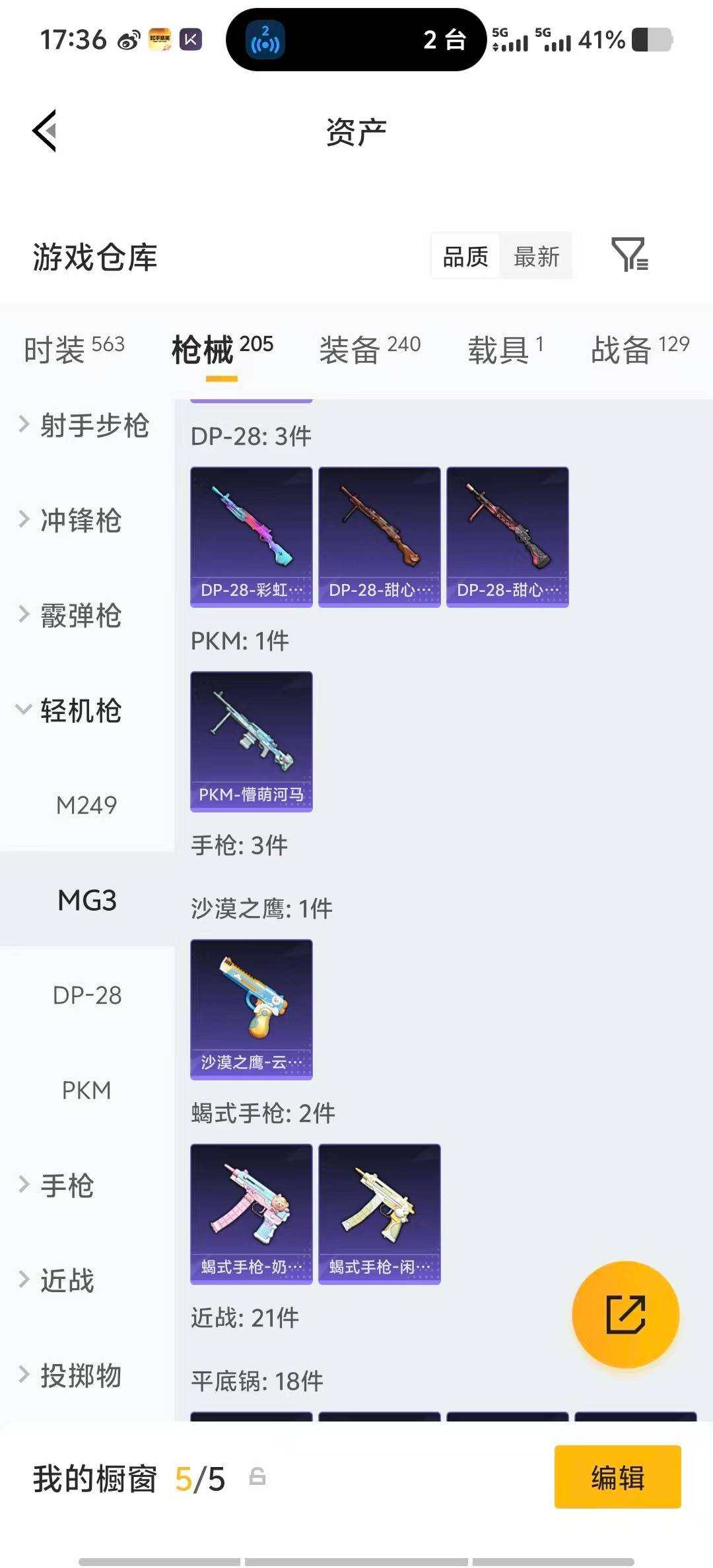Click the back arrow to exit 资产 page
713x1568 pixels.
point(44,131)
